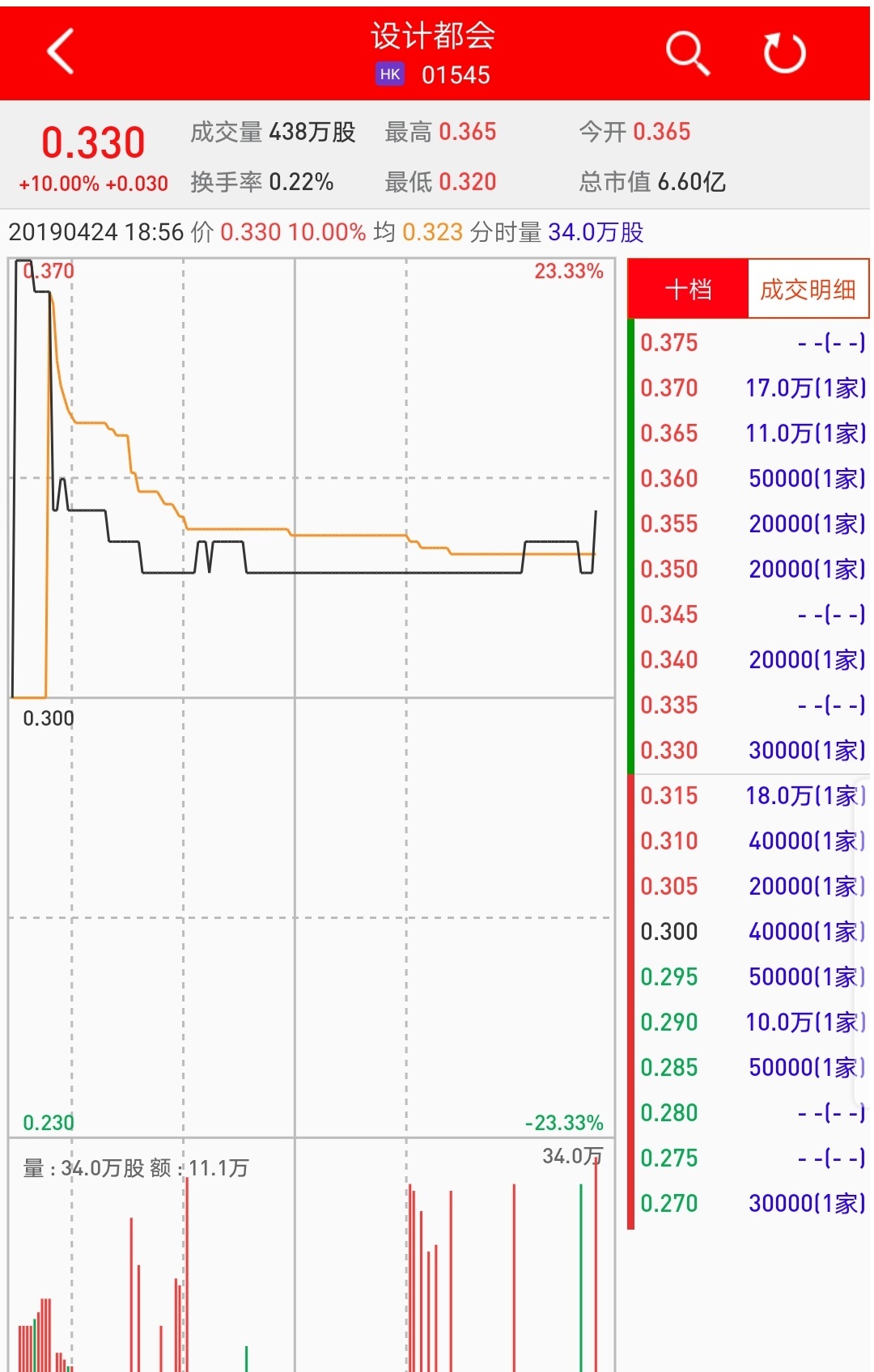
Task: Go back using the top-left arrow
Action: click(61, 52)
